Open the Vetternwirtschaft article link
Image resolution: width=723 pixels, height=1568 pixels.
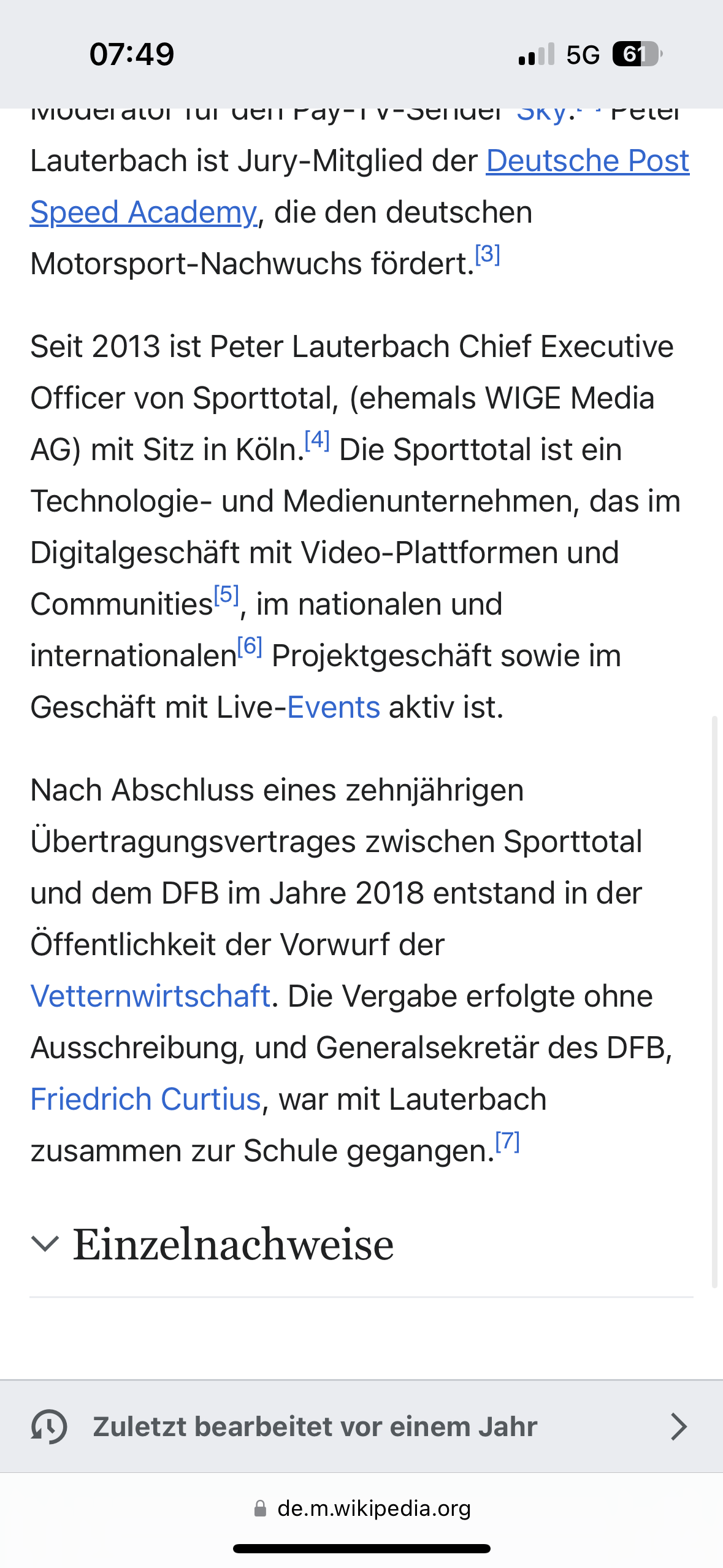point(151,996)
